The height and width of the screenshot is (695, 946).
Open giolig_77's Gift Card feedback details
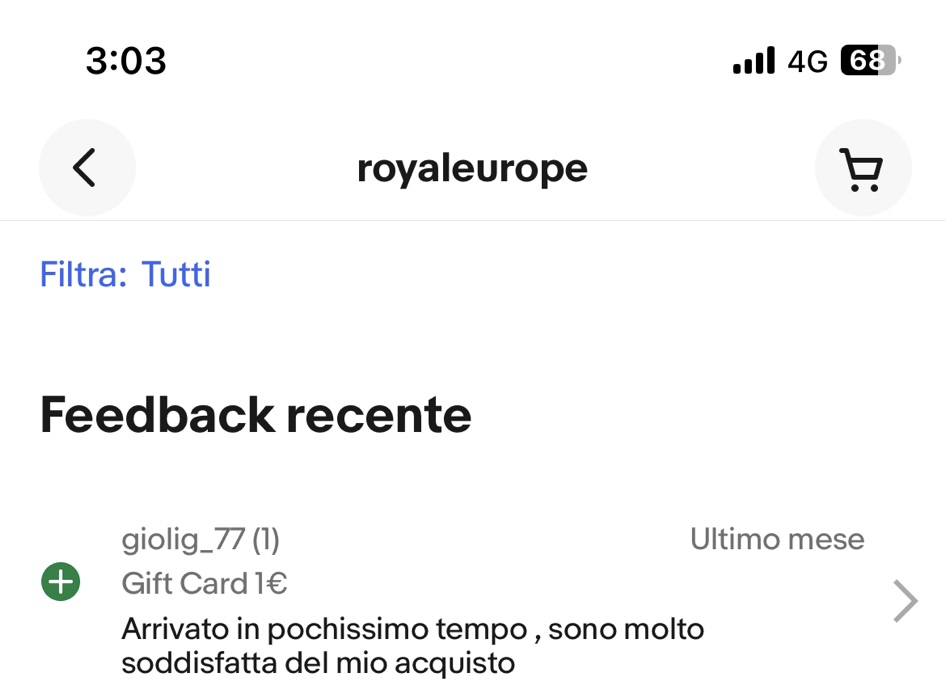click(x=904, y=601)
